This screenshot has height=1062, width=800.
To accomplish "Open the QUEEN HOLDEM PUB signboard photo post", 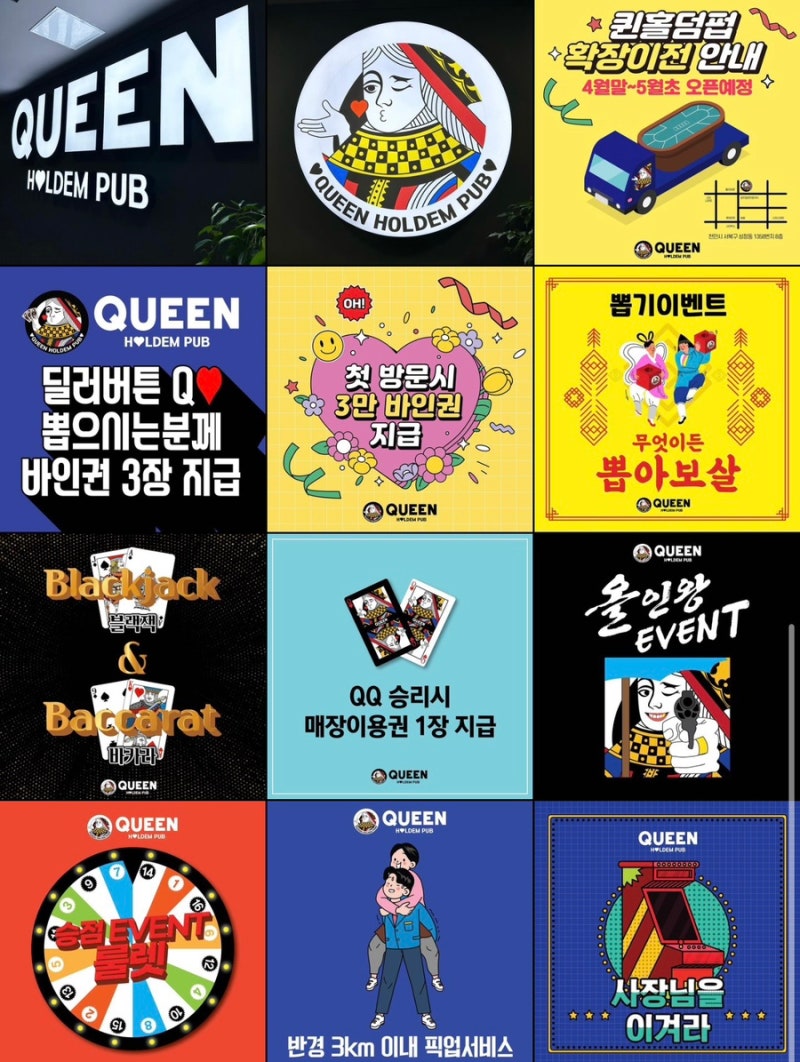I will point(132,131).
